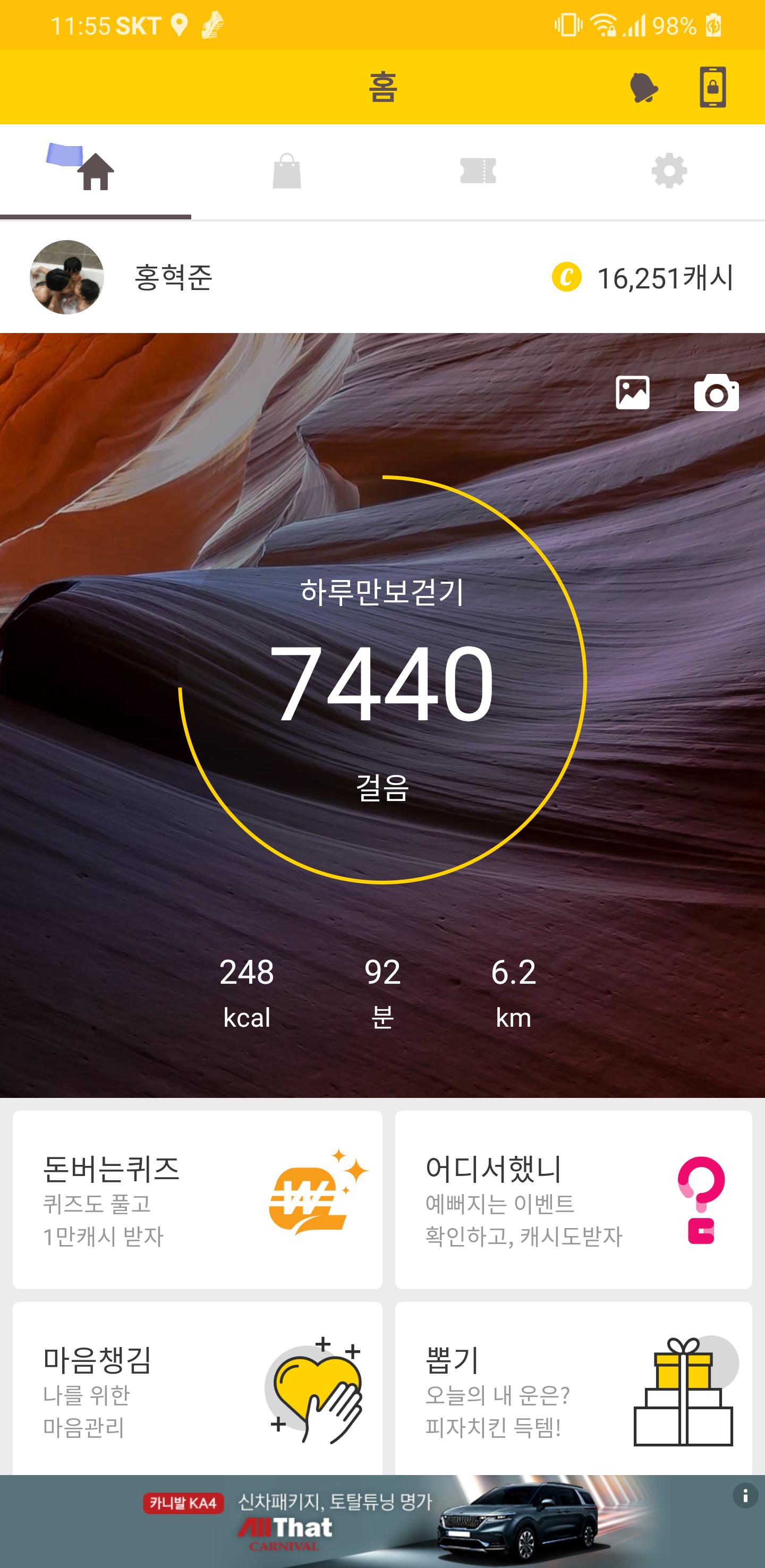Open the camera icon
This screenshot has height=1568, width=765.
pyautogui.click(x=716, y=393)
